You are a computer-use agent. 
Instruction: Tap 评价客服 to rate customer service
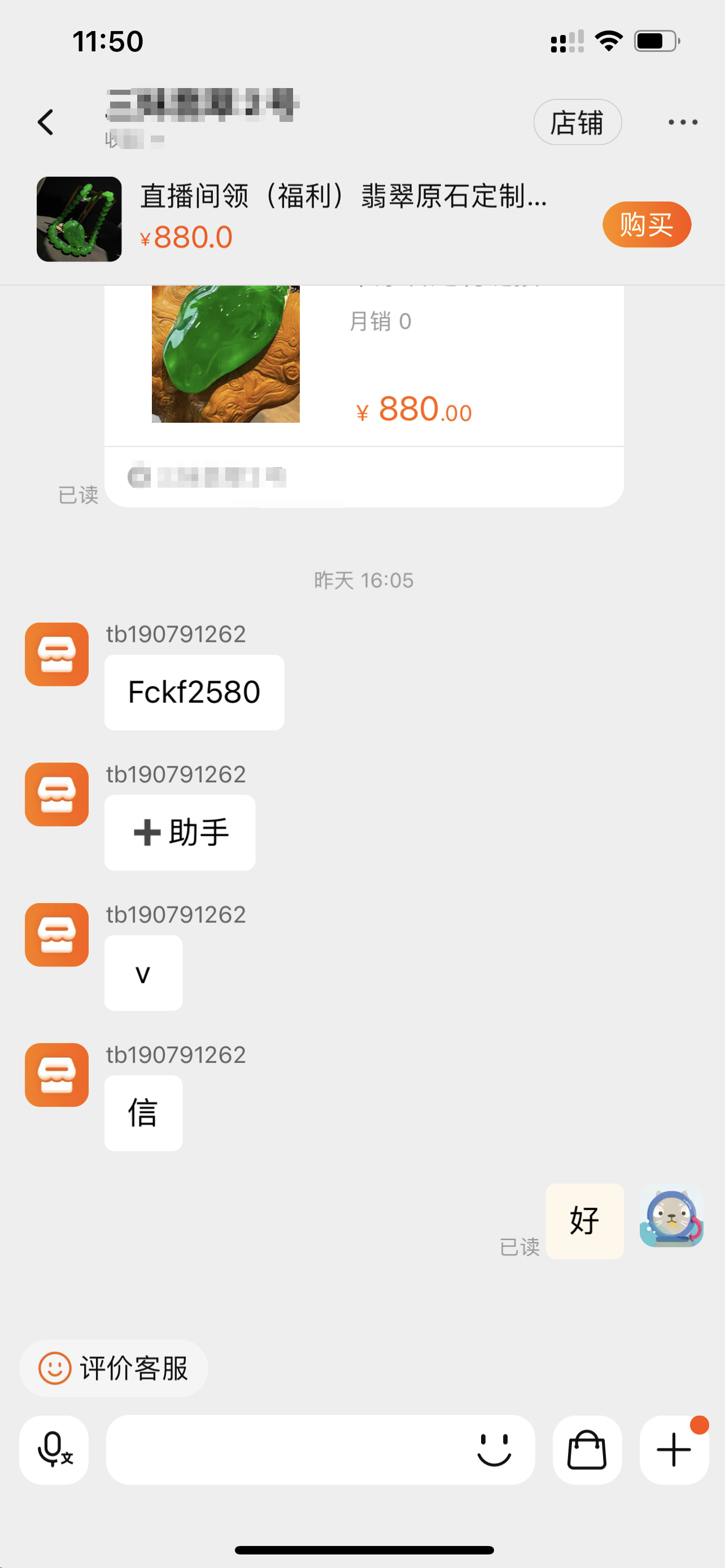pos(115,1368)
